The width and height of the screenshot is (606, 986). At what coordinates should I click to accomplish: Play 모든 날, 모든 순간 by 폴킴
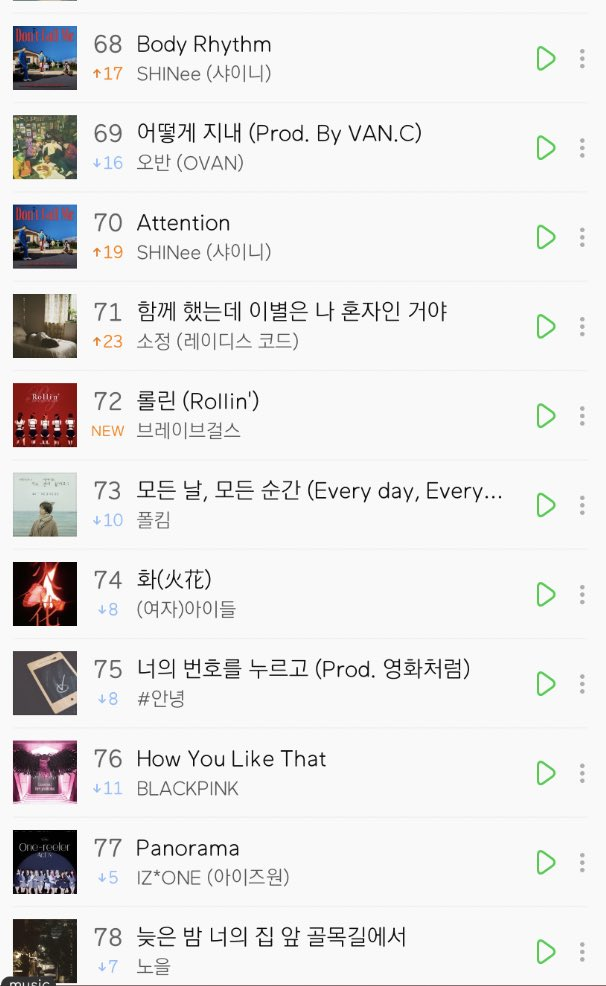click(x=545, y=505)
